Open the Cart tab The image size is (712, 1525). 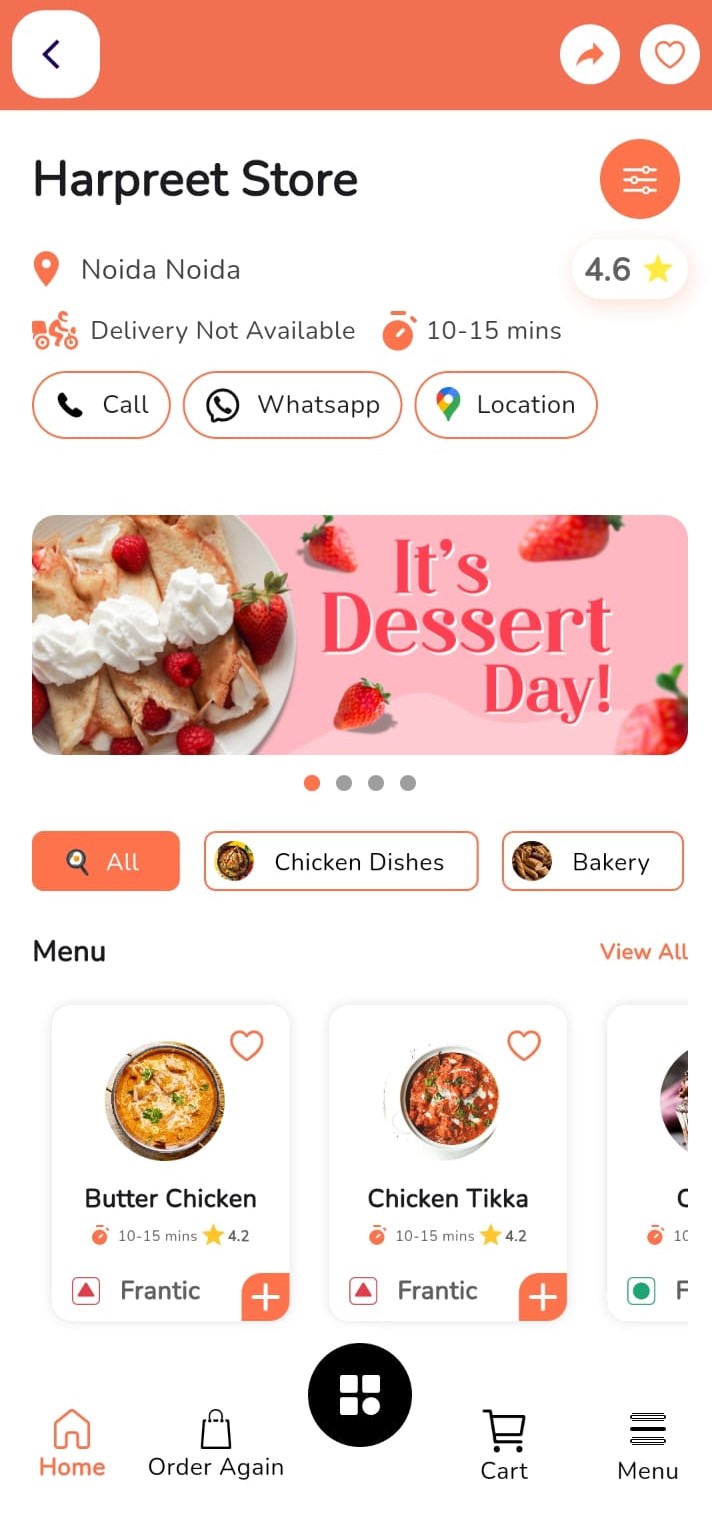point(504,1445)
